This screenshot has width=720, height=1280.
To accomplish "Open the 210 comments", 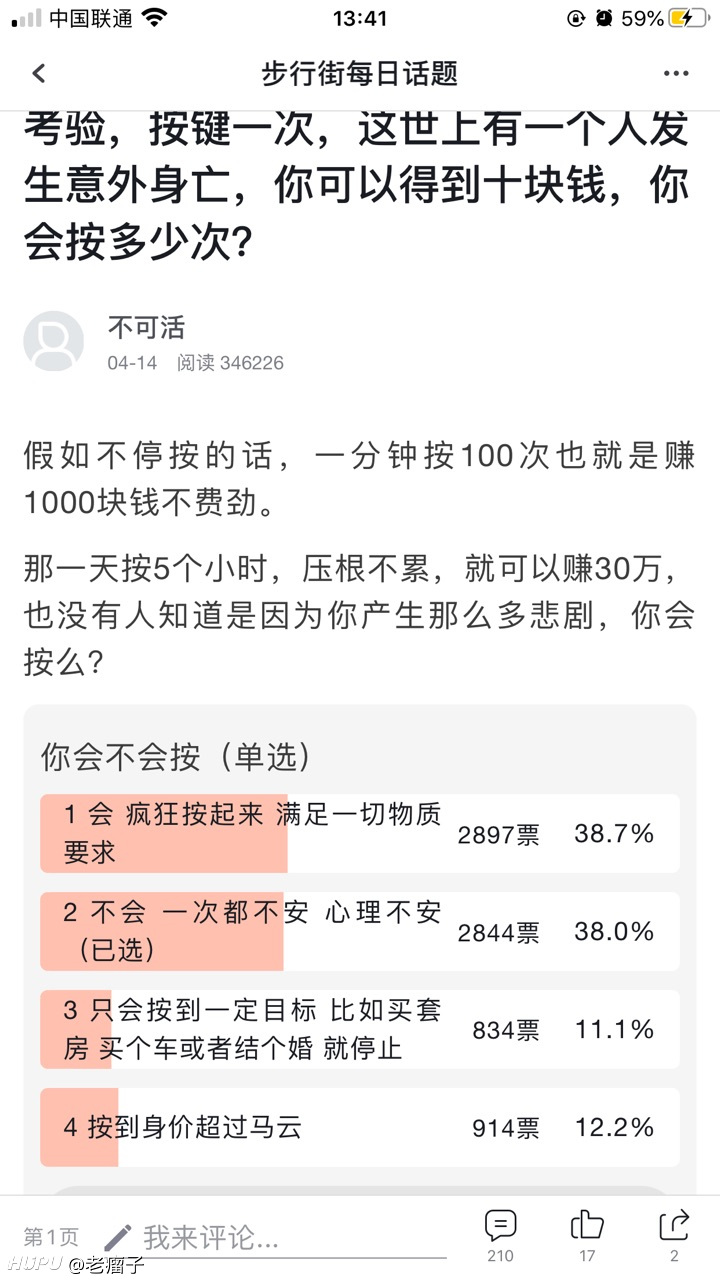I will click(x=500, y=1235).
